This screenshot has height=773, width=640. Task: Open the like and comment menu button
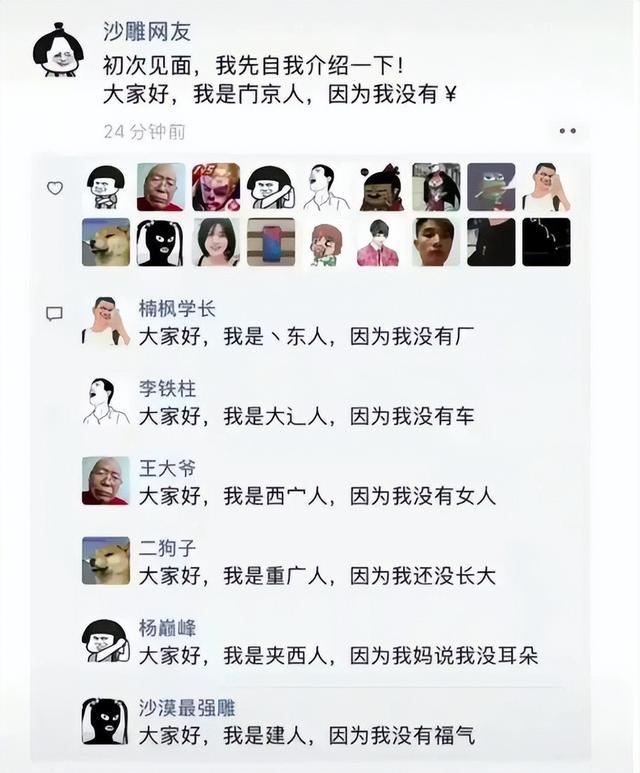tap(567, 131)
